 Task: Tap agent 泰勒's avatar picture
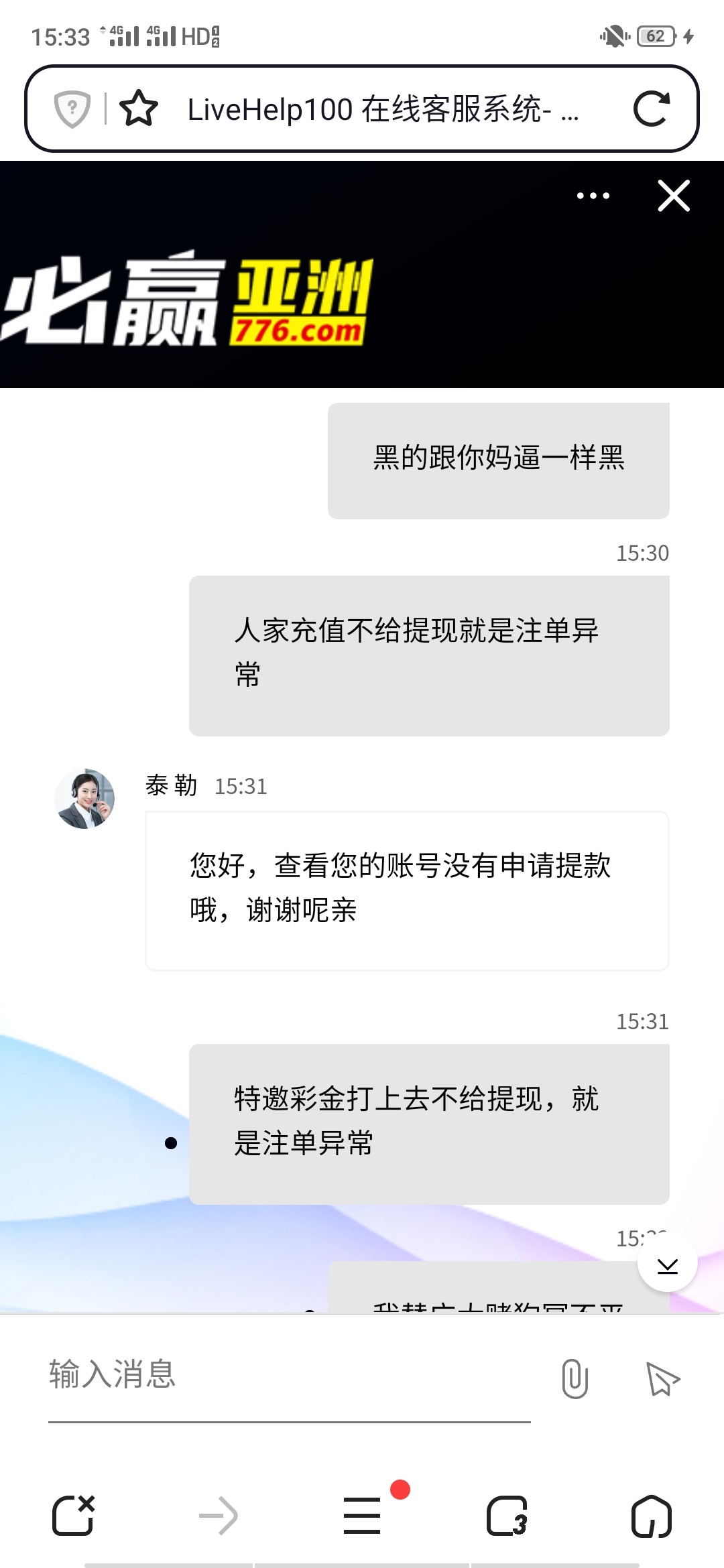[x=86, y=797]
